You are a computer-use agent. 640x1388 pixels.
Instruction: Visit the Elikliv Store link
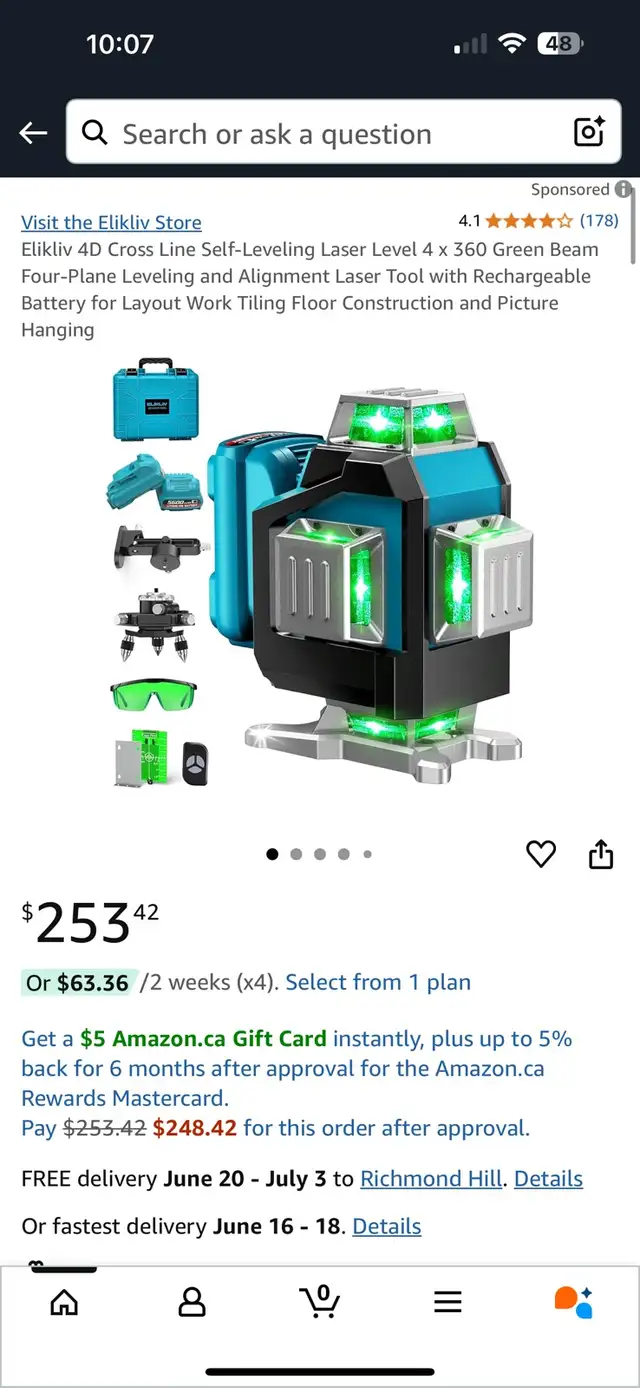111,222
